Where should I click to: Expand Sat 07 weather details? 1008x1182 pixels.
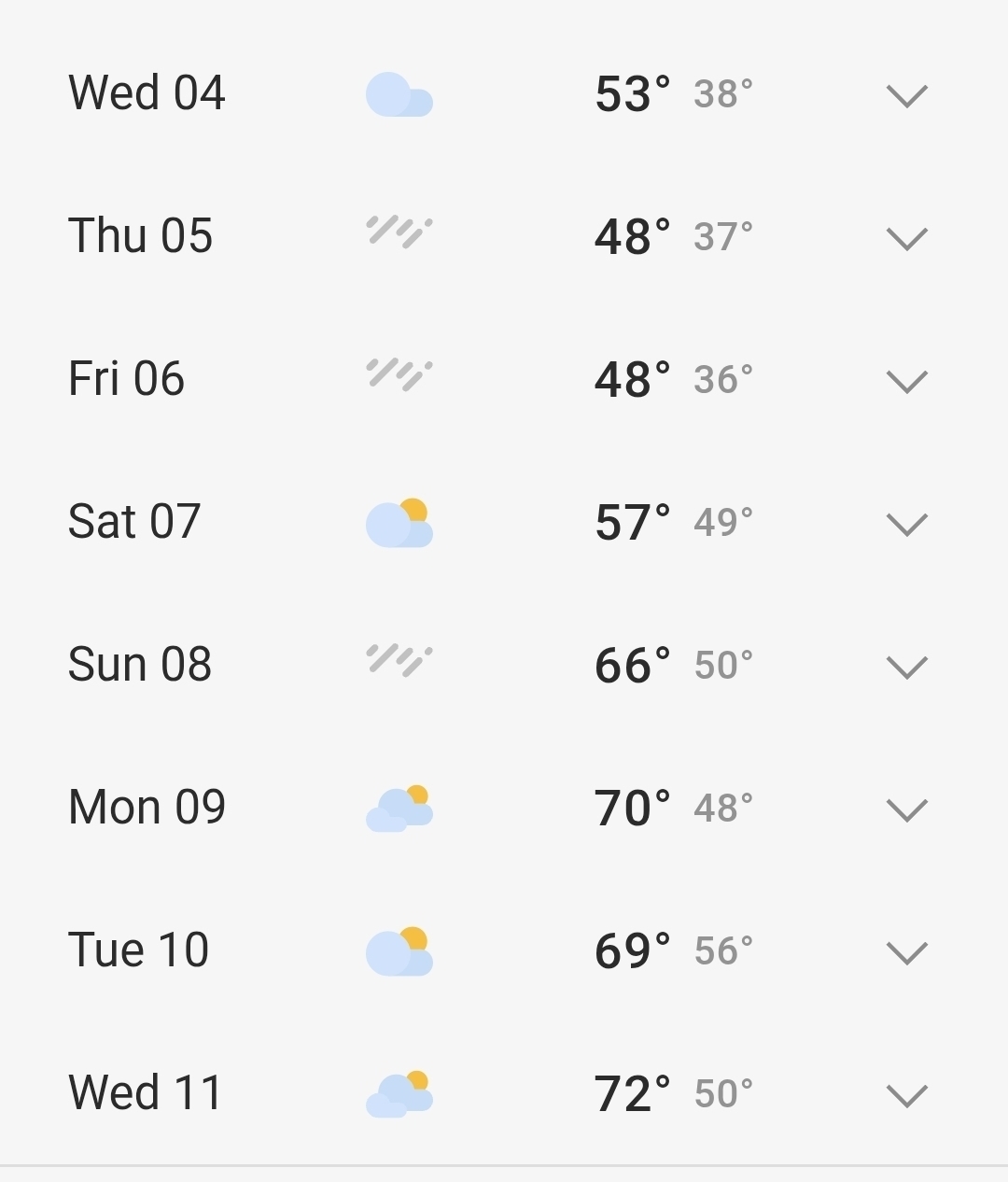point(906,524)
